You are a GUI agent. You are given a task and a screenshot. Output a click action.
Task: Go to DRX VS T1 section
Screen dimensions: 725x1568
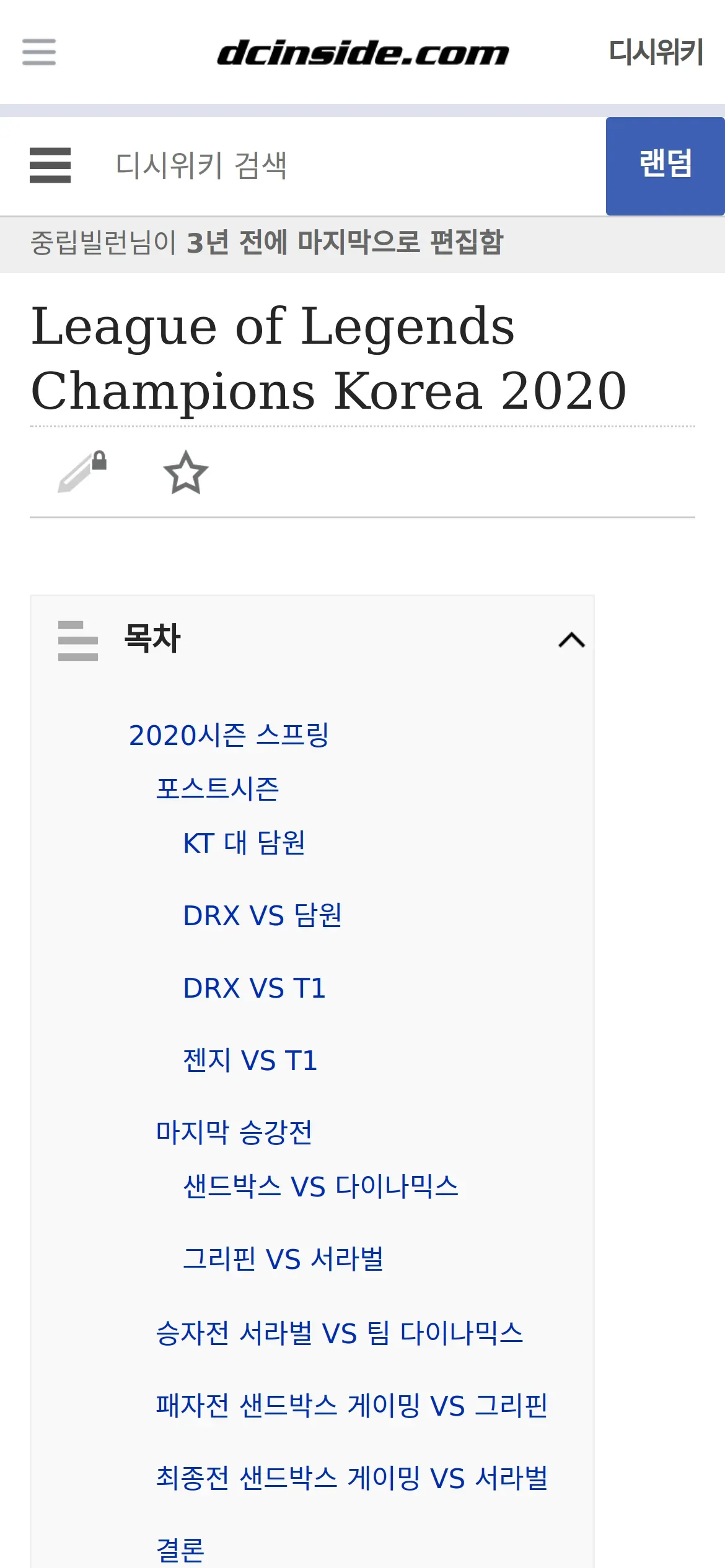coord(254,988)
